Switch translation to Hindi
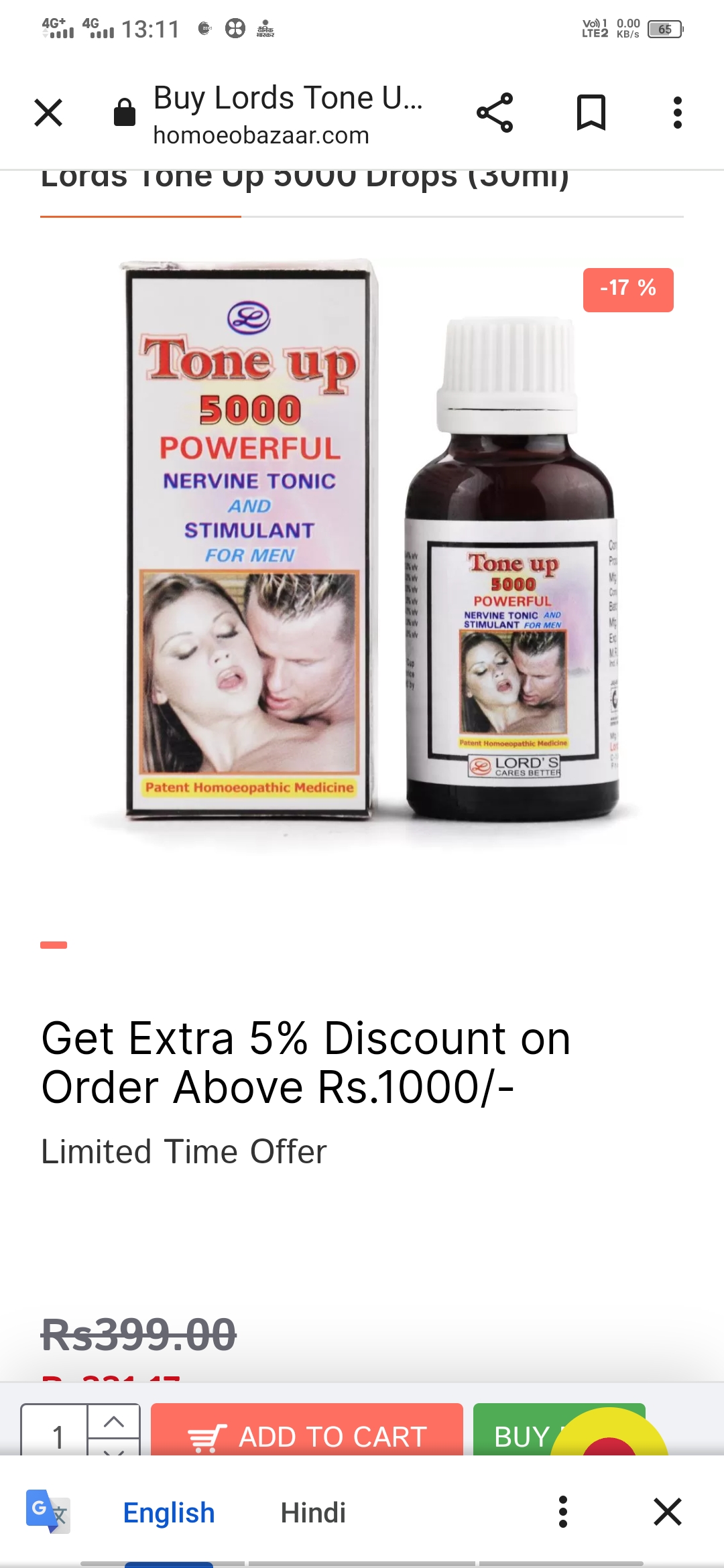 [313, 1512]
